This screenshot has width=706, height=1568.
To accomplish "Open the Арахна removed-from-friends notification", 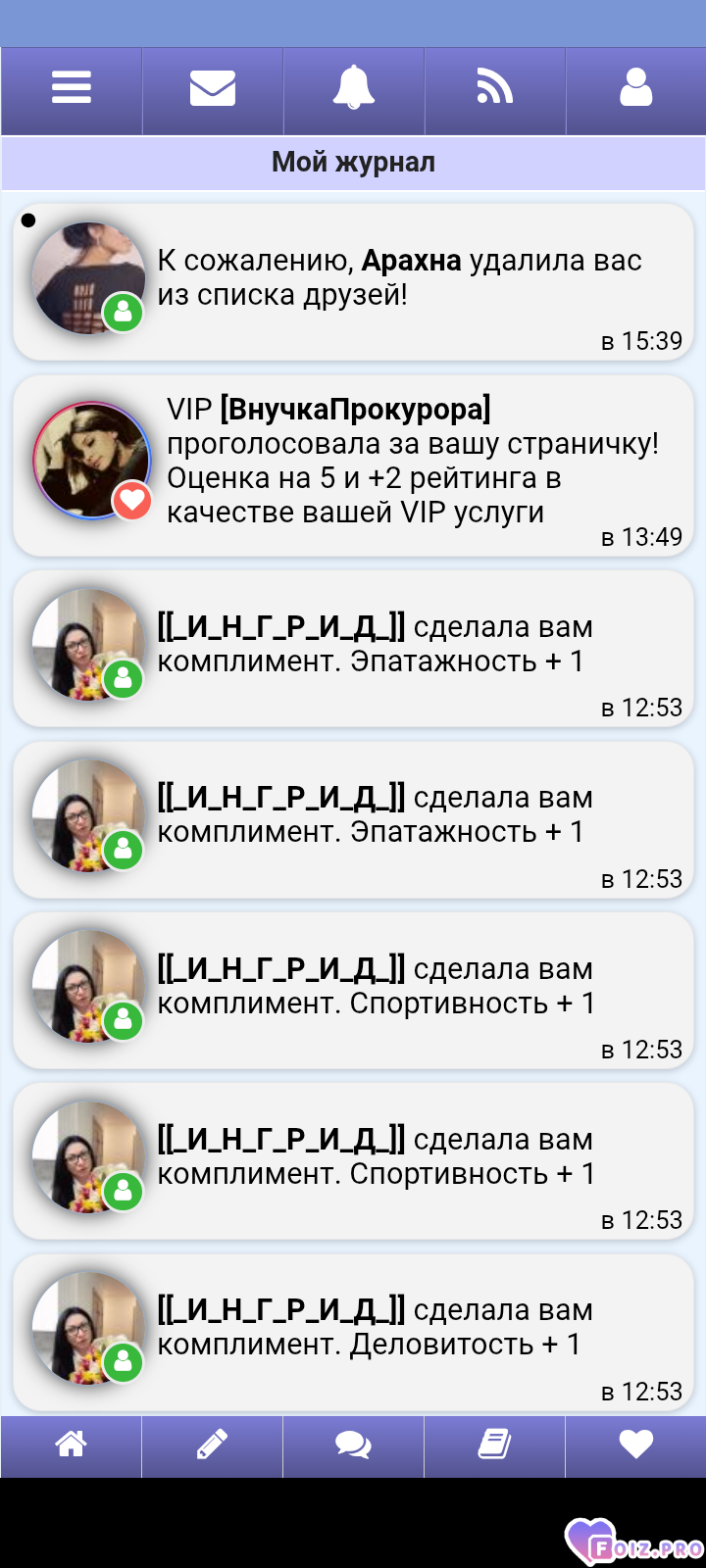I will [x=353, y=282].
